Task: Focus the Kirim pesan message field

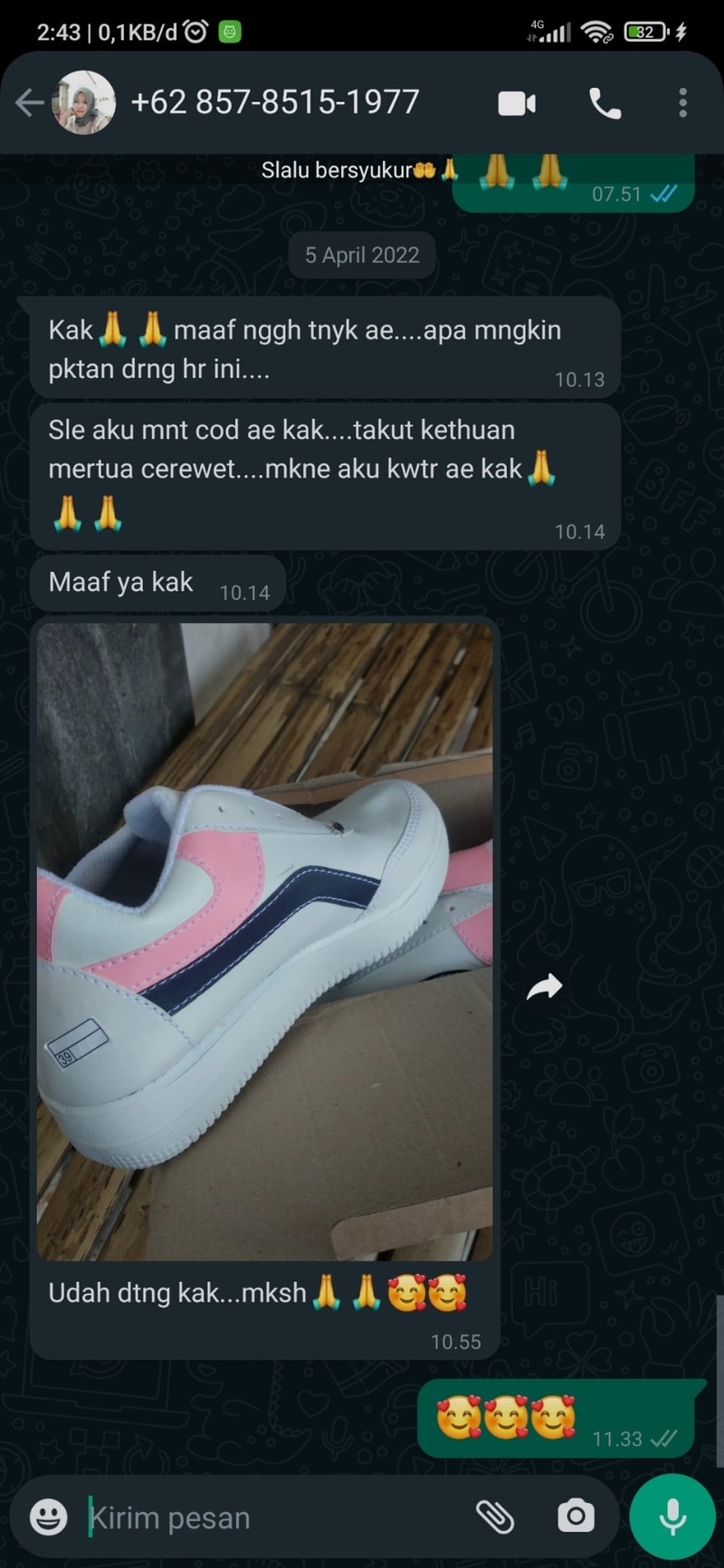Action: [271, 1517]
